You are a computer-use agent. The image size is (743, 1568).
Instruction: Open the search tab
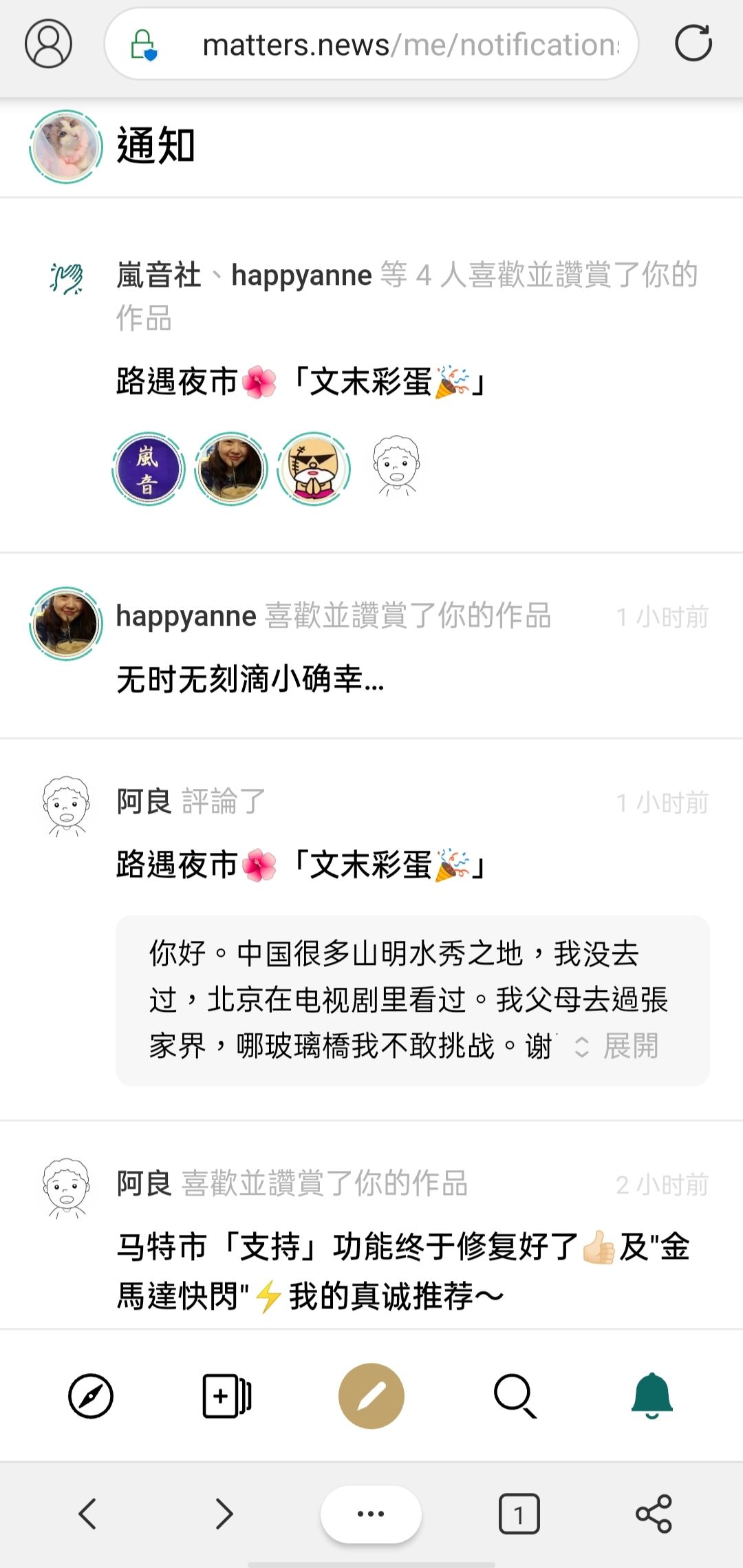point(515,1396)
